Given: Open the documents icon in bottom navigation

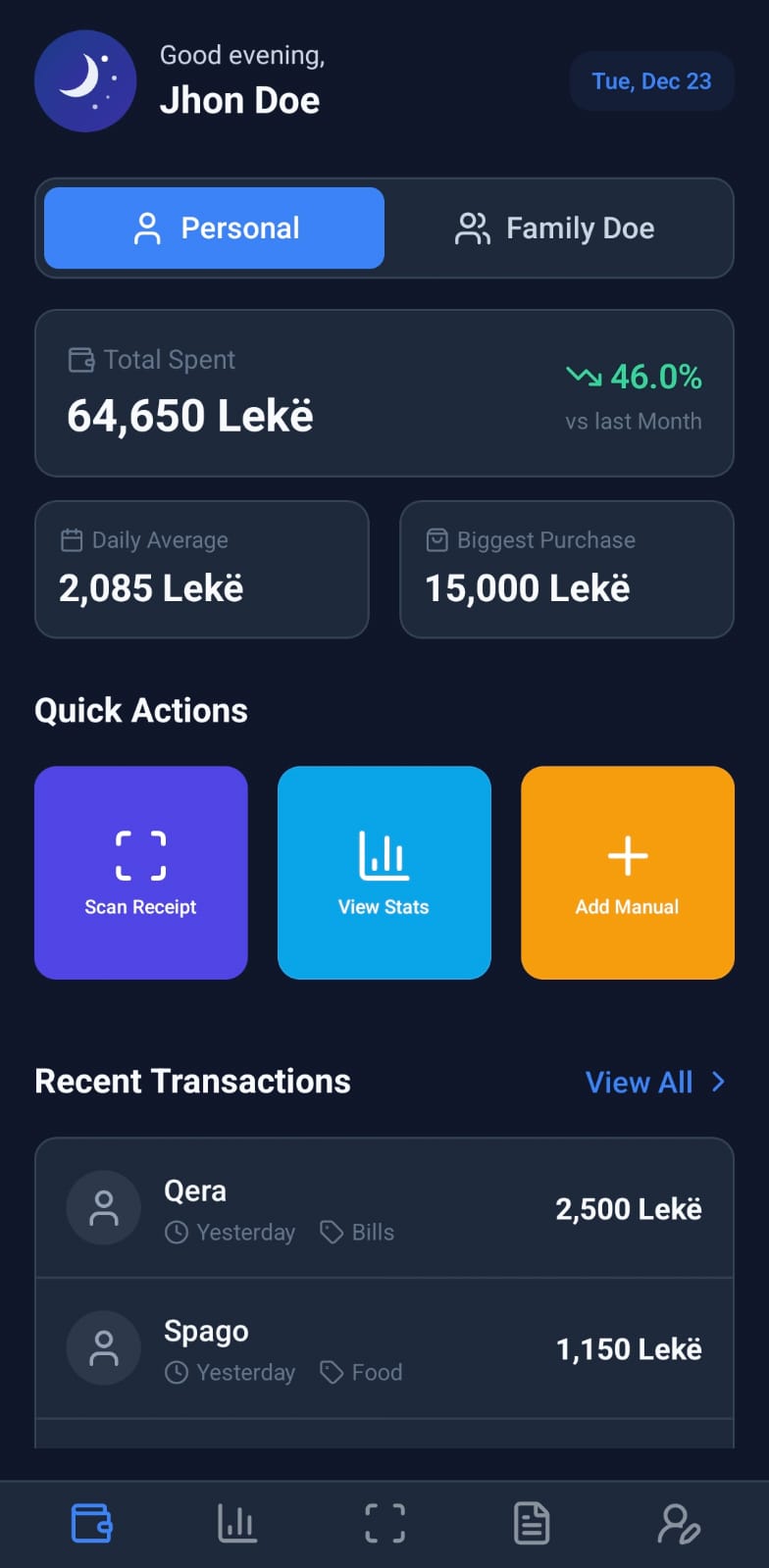Looking at the screenshot, I should (531, 1523).
